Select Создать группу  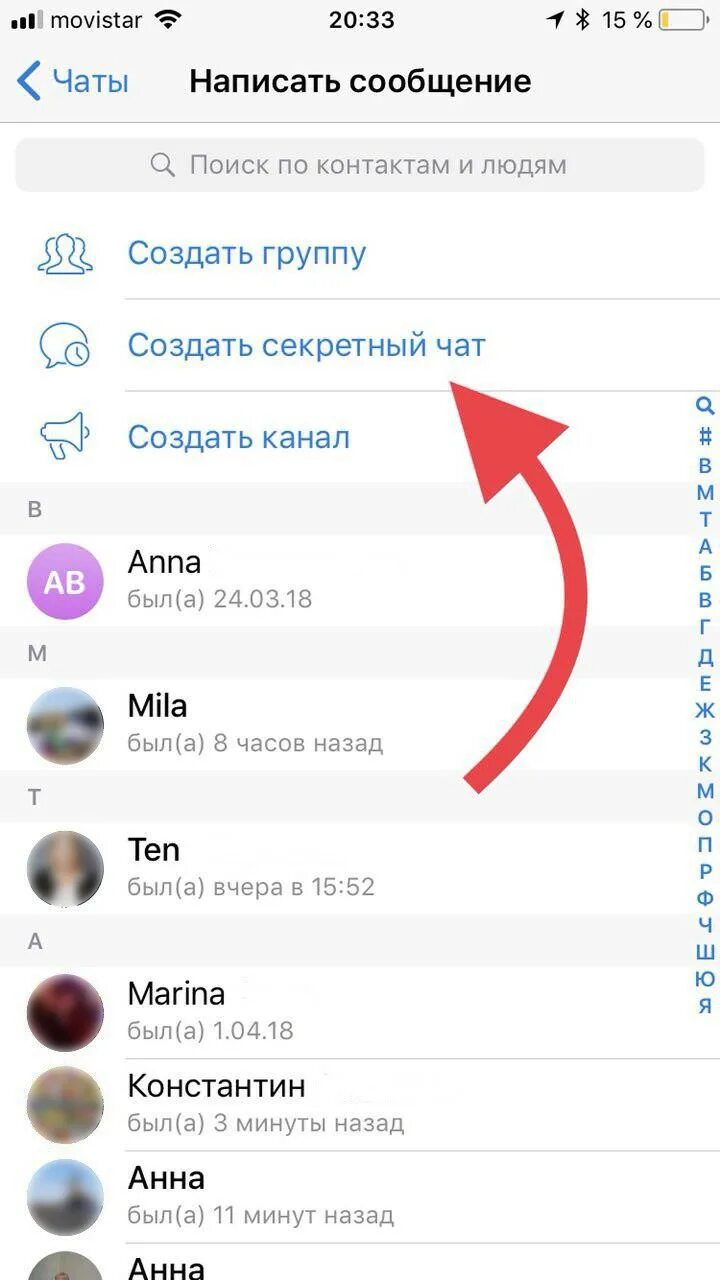[360, 253]
